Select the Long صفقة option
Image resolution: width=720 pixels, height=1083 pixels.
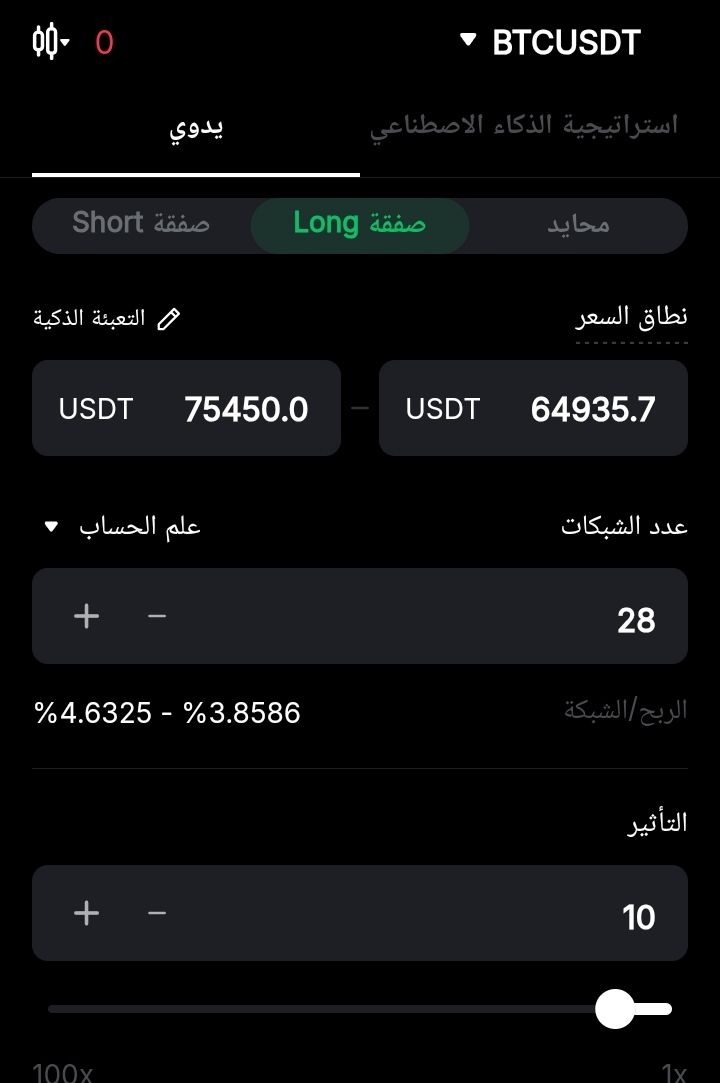coord(359,224)
